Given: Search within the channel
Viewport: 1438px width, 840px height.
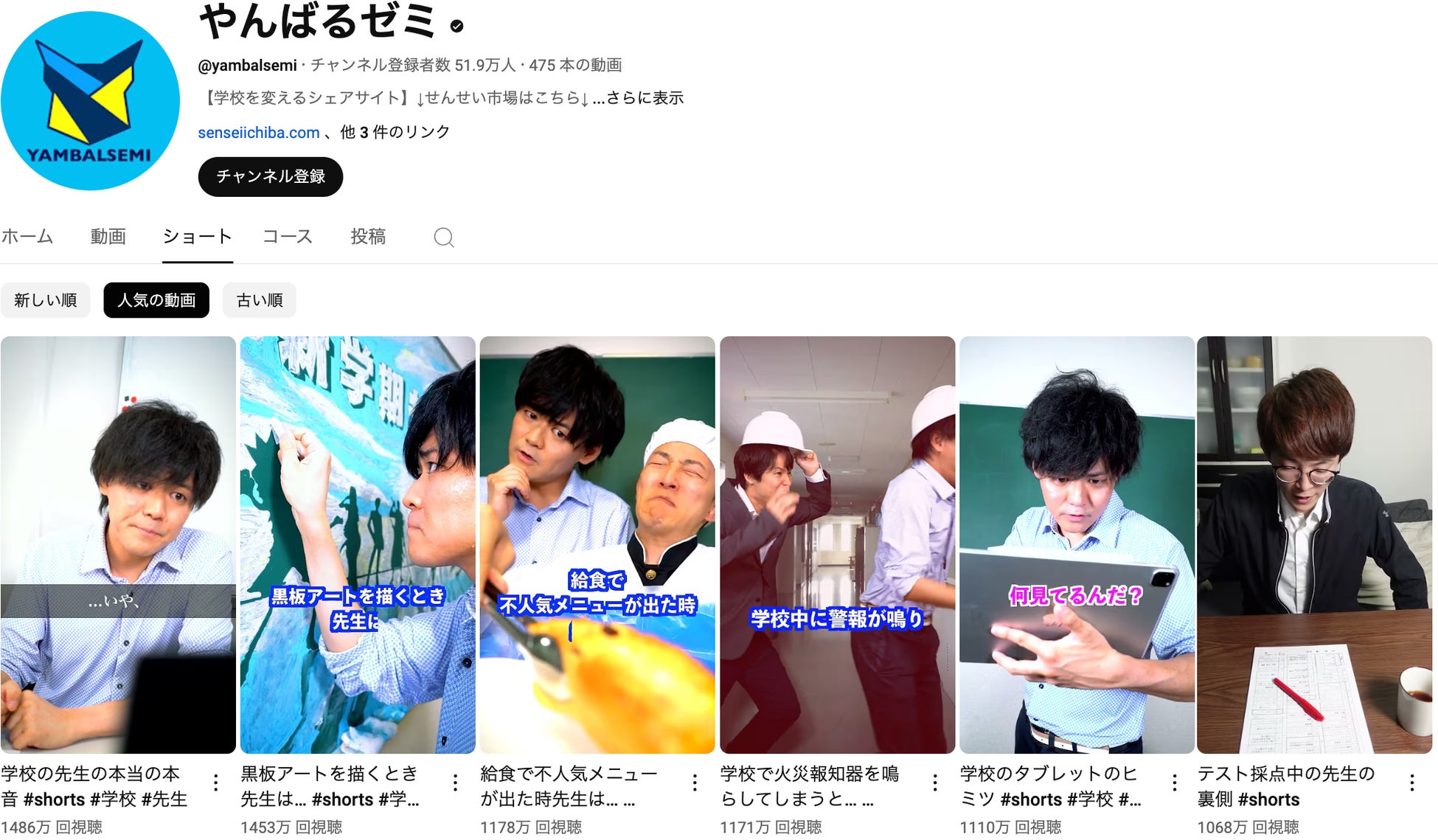Looking at the screenshot, I should coord(443,237).
